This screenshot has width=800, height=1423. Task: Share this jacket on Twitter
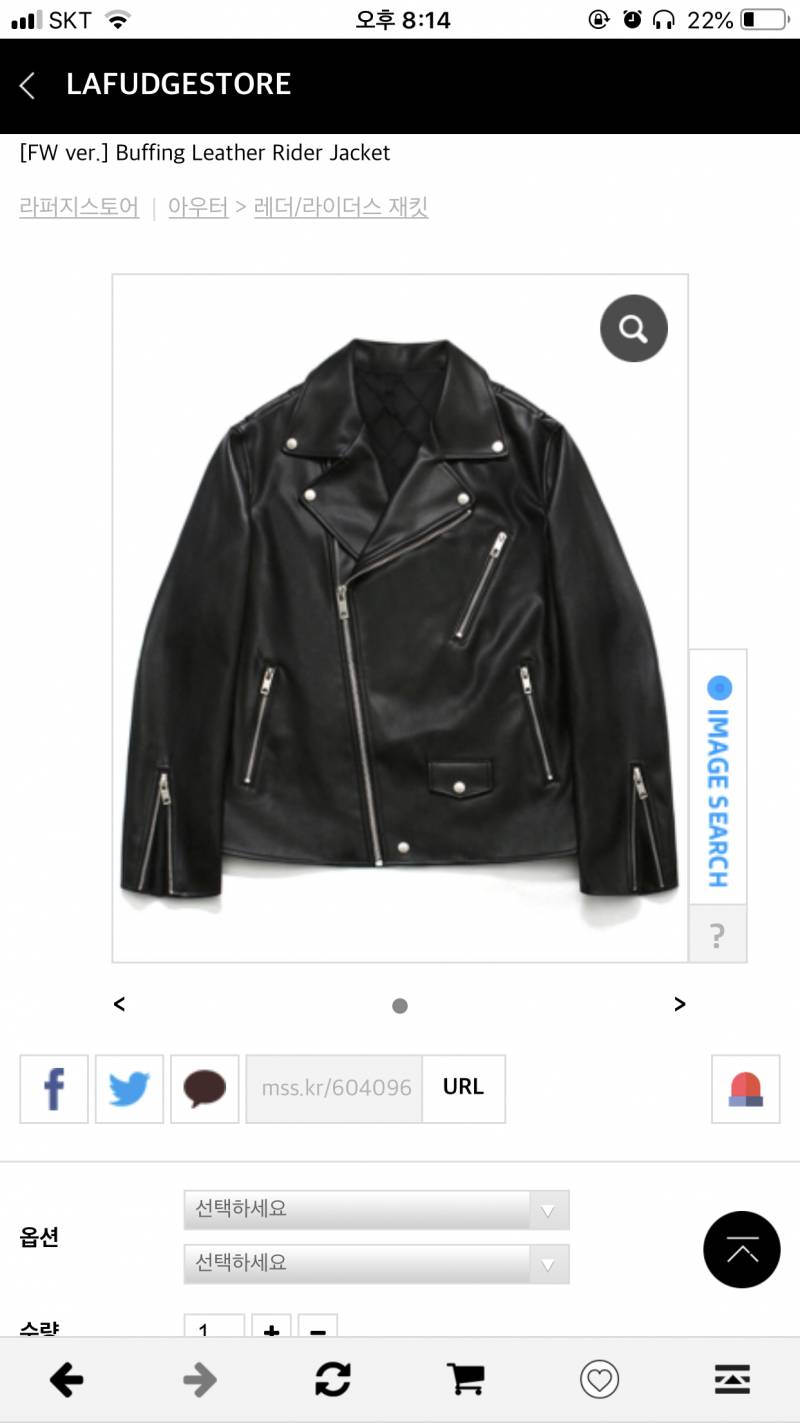coord(129,1088)
